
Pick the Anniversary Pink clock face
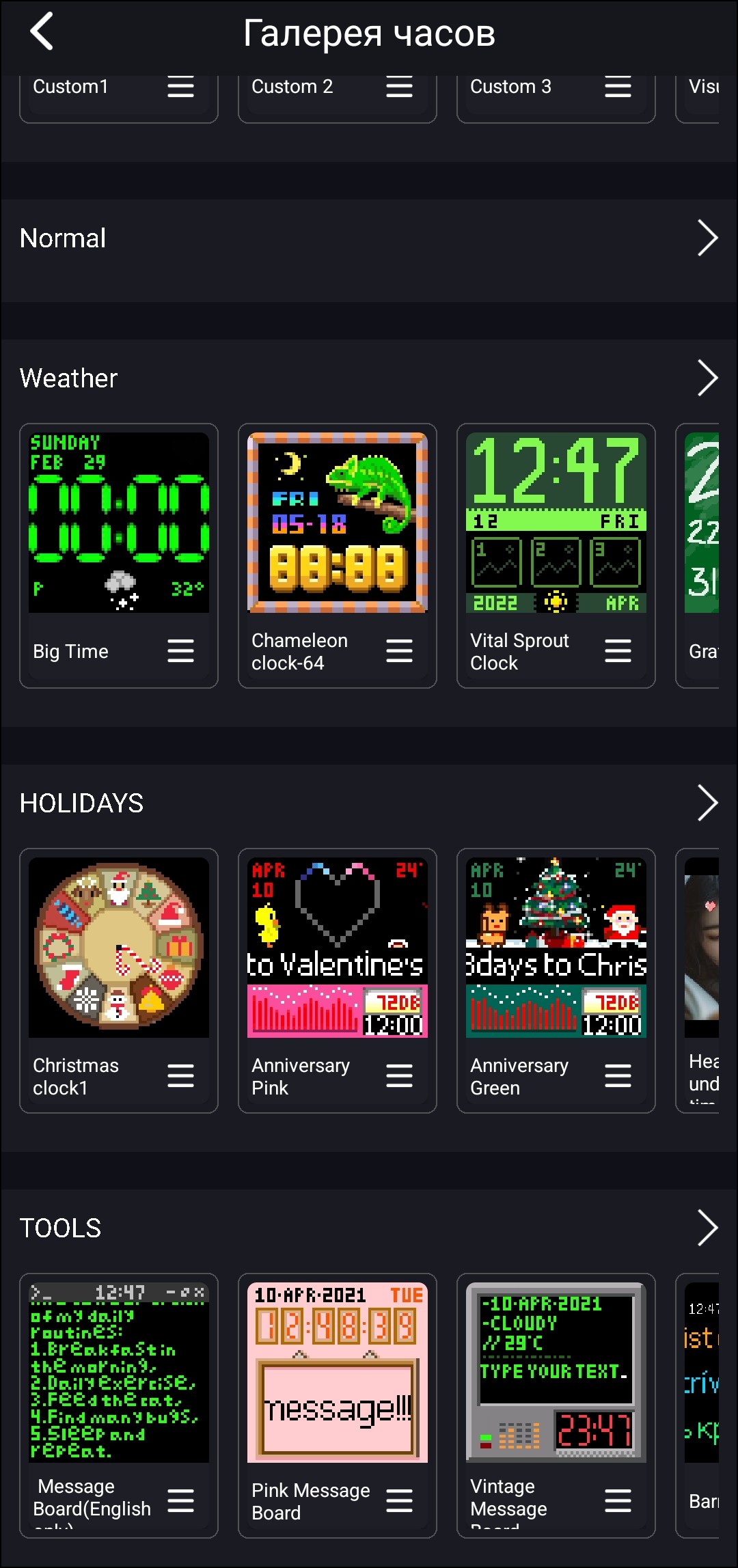[x=338, y=948]
